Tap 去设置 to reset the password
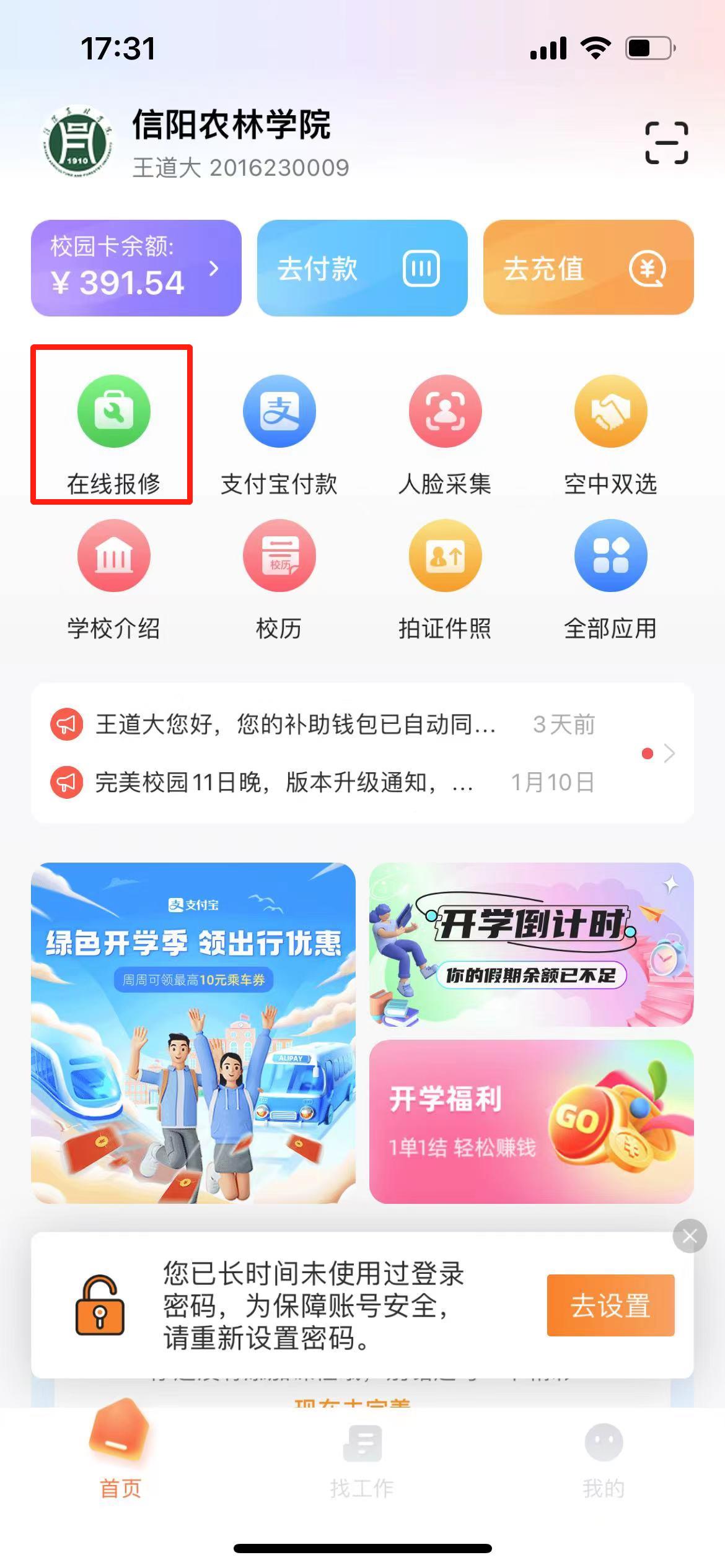725x1568 pixels. click(x=610, y=1305)
